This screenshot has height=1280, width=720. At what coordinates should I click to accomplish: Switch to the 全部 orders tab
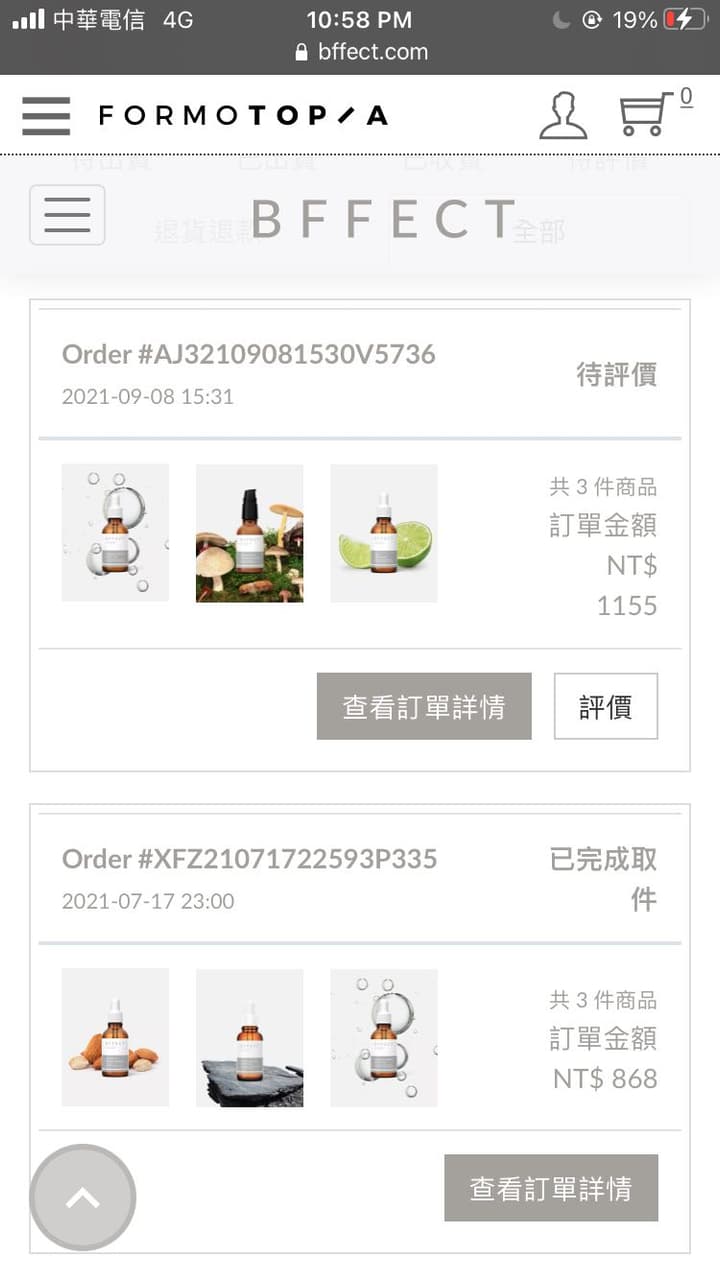pyautogui.click(x=539, y=231)
